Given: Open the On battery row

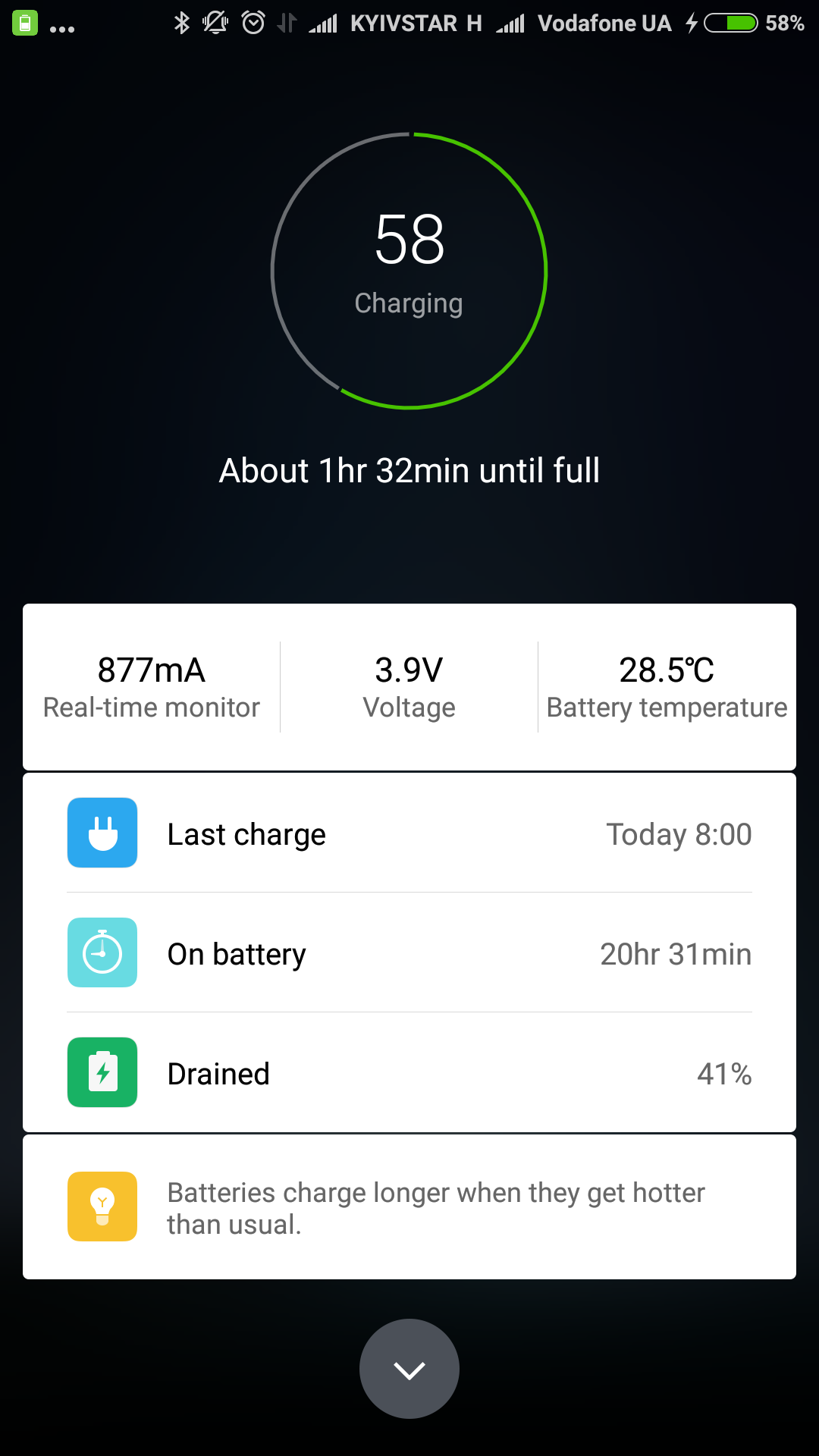Looking at the screenshot, I should click(x=409, y=952).
